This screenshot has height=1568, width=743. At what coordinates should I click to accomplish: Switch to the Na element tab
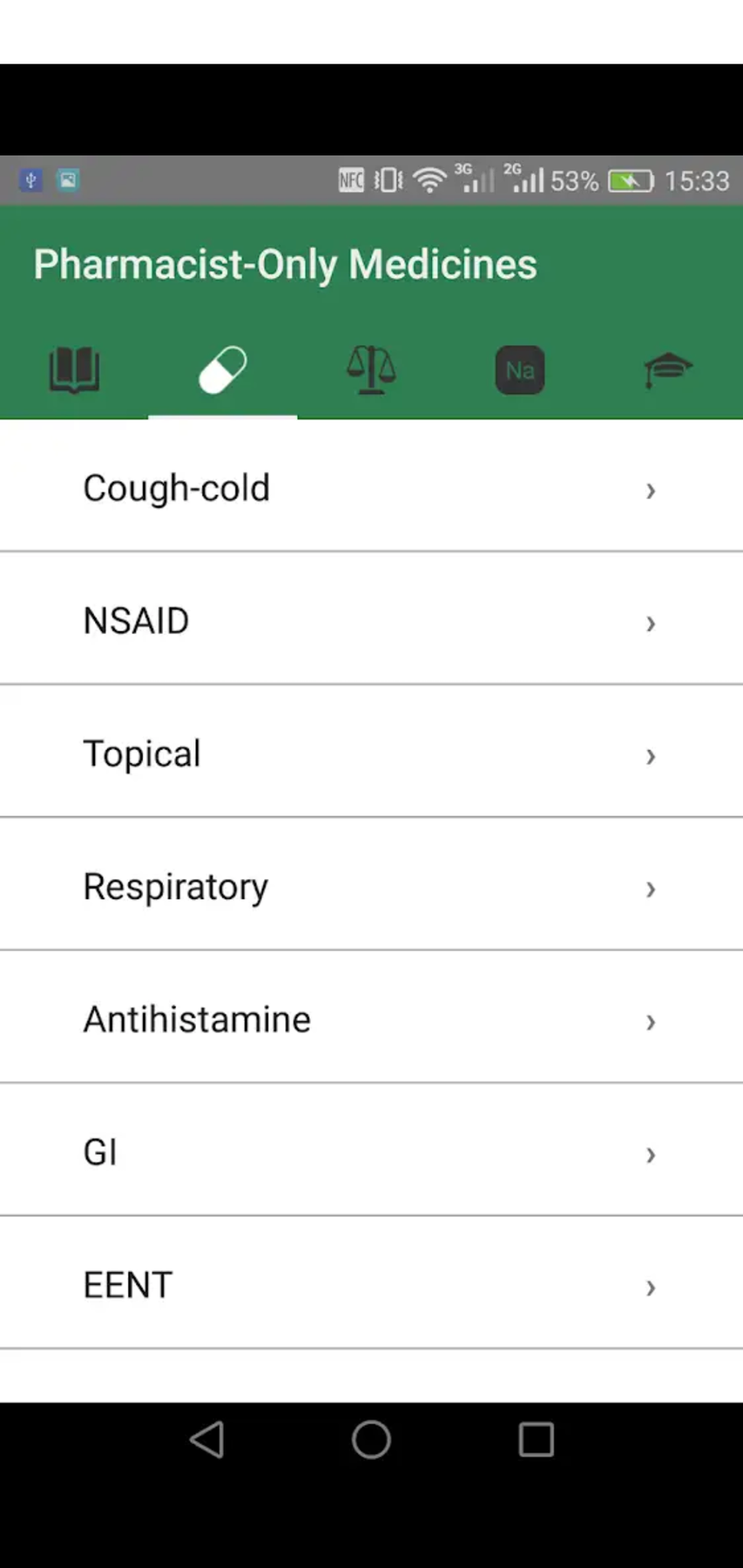coord(520,370)
